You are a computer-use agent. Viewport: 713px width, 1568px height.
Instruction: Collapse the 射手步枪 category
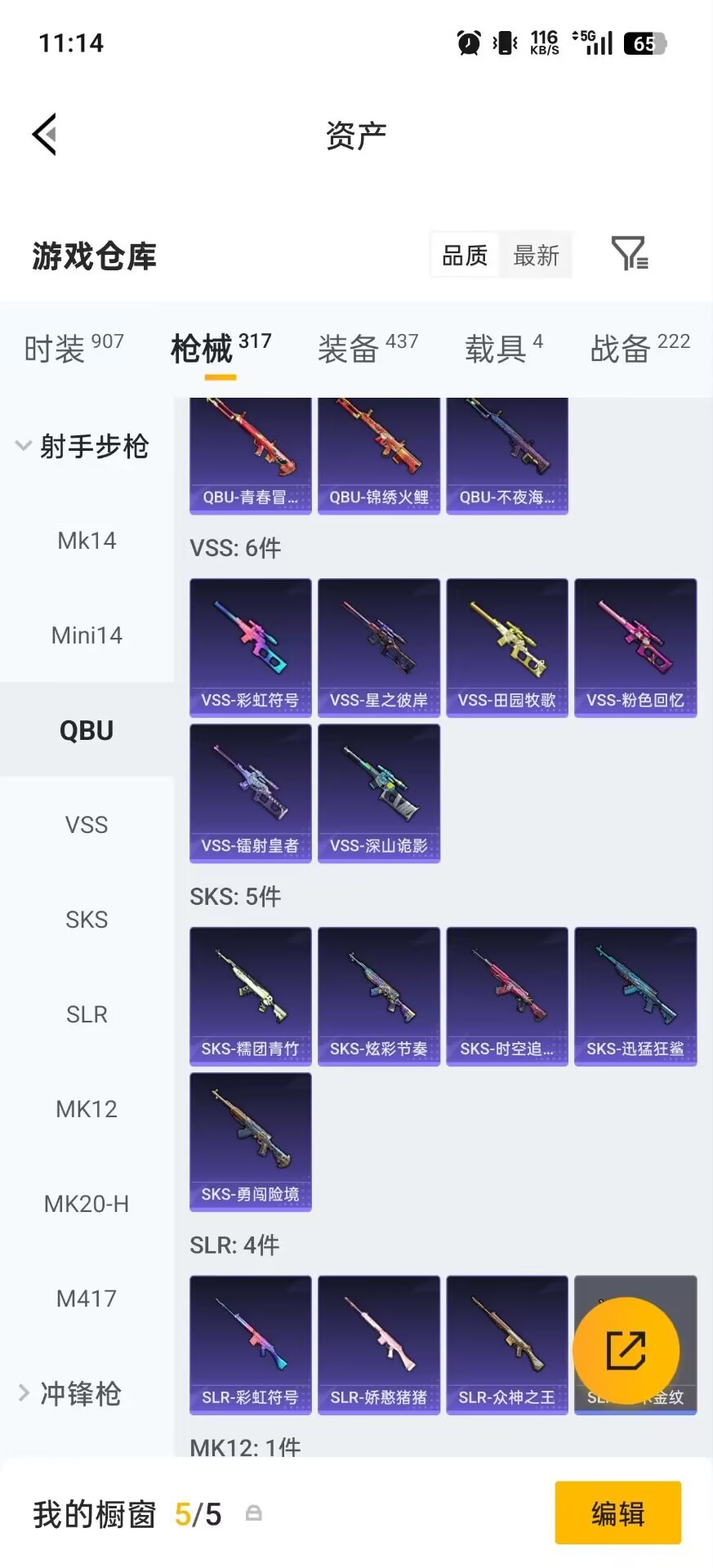87,446
